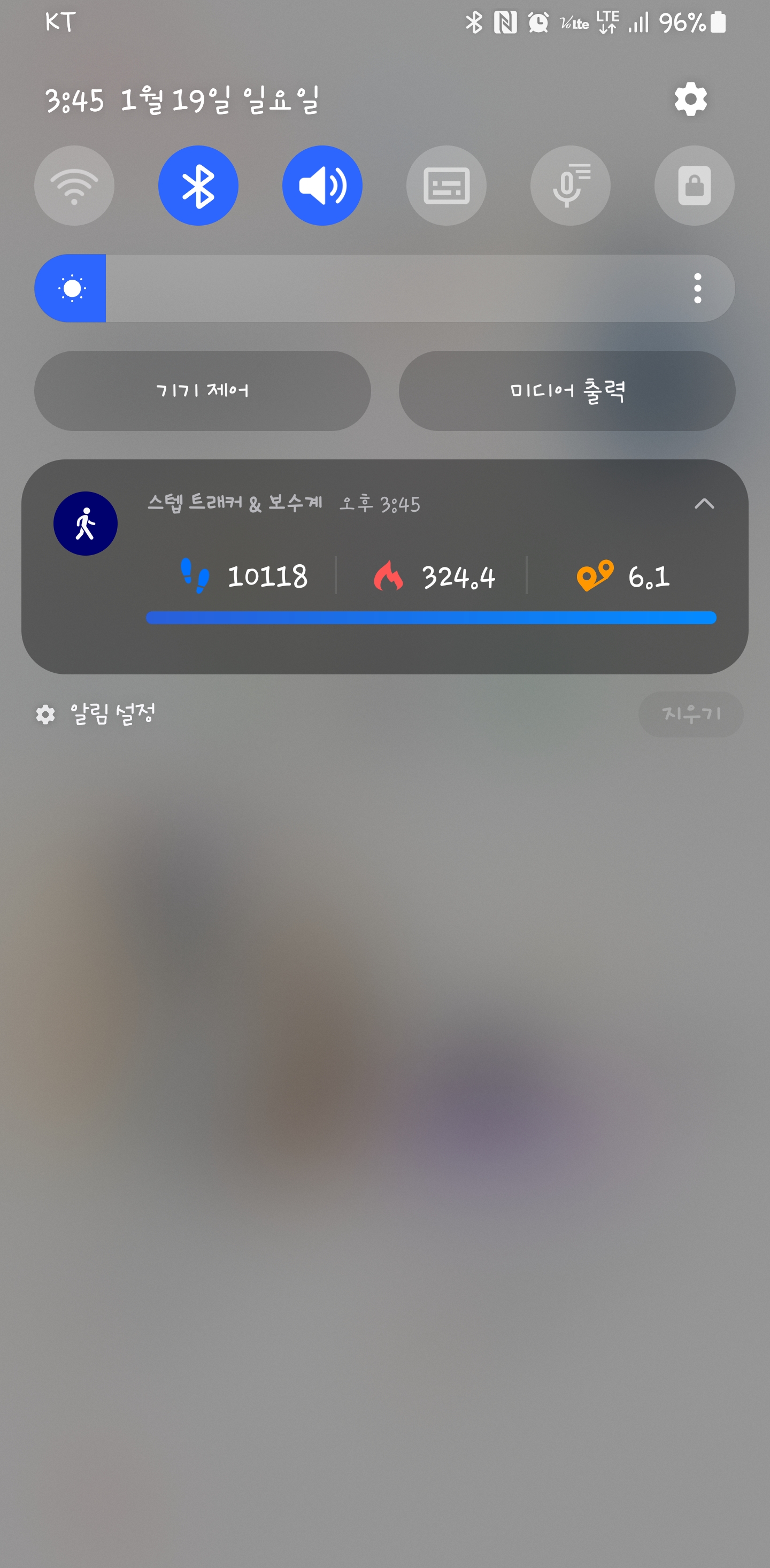Disable Bluetooth
770x1568 pixels.
point(198,186)
